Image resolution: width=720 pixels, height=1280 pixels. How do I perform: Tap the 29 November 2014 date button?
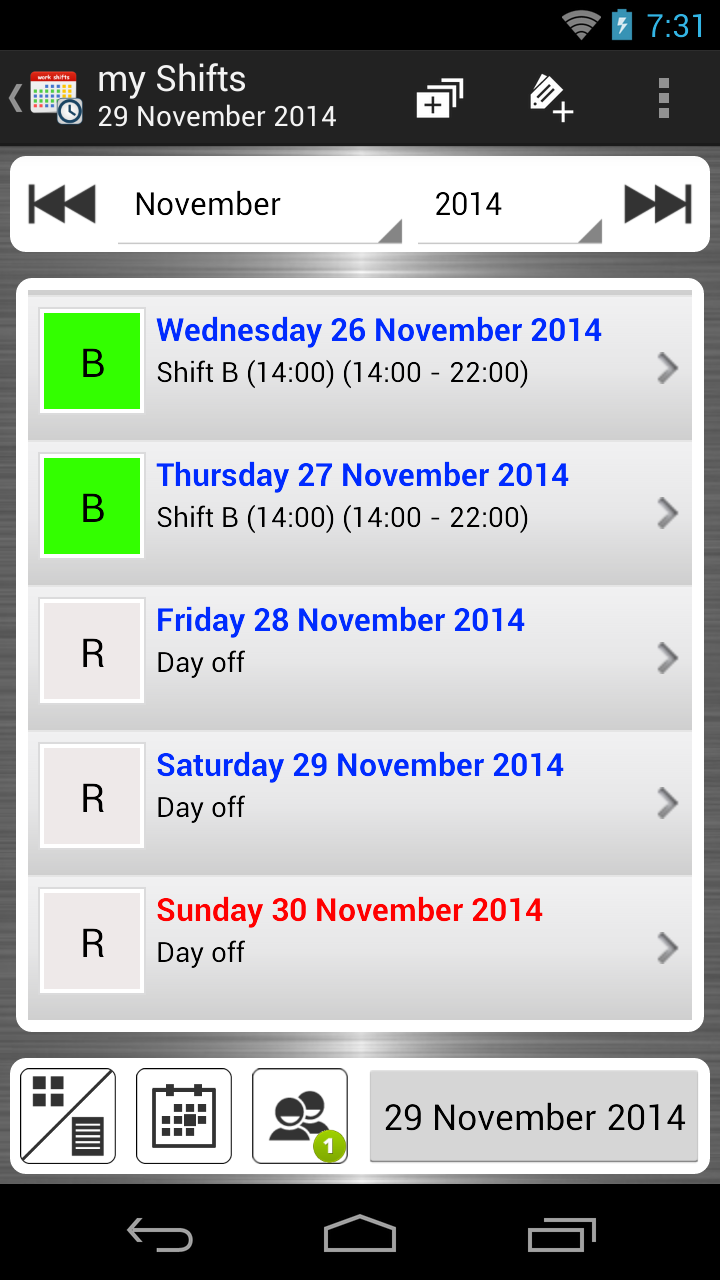[x=534, y=1117]
